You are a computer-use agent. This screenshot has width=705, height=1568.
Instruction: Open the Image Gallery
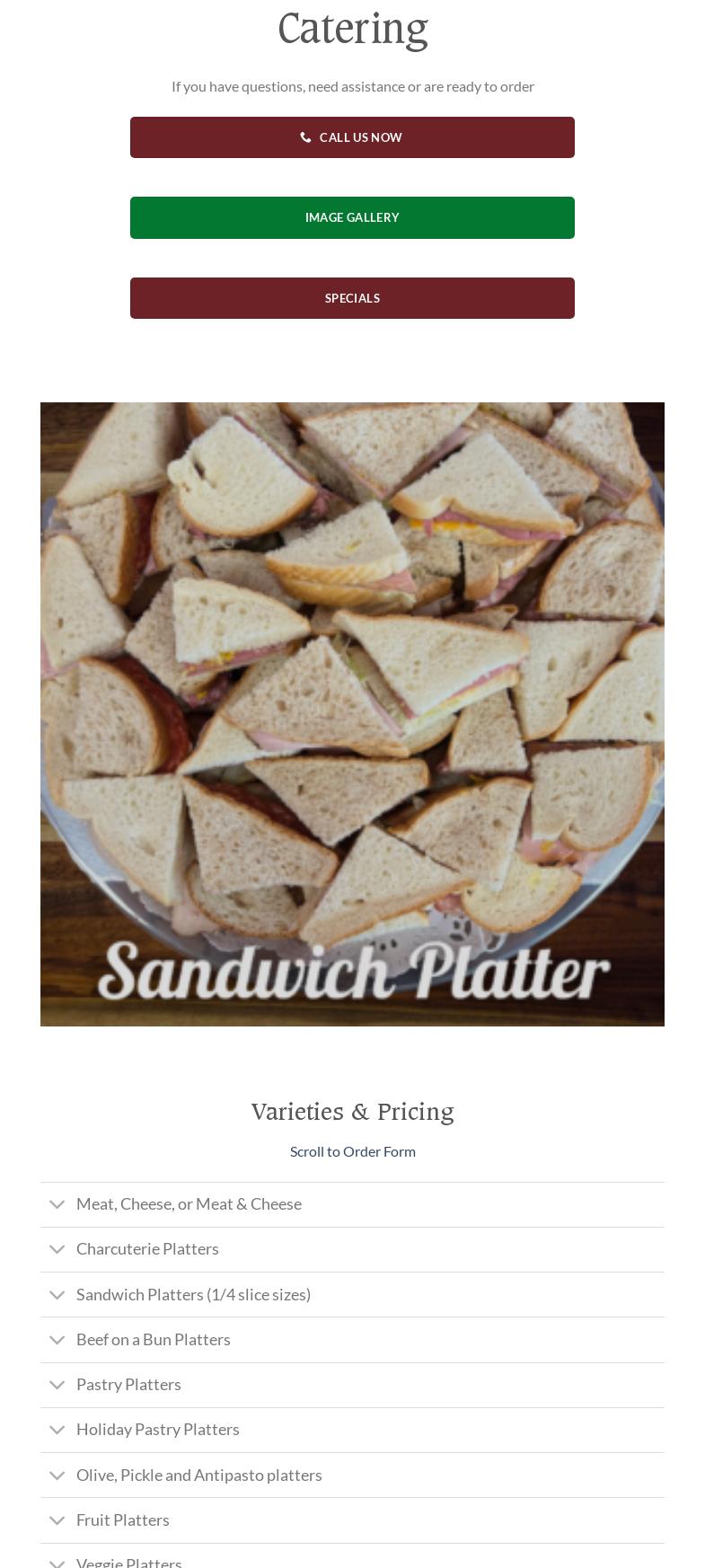pyautogui.click(x=352, y=217)
